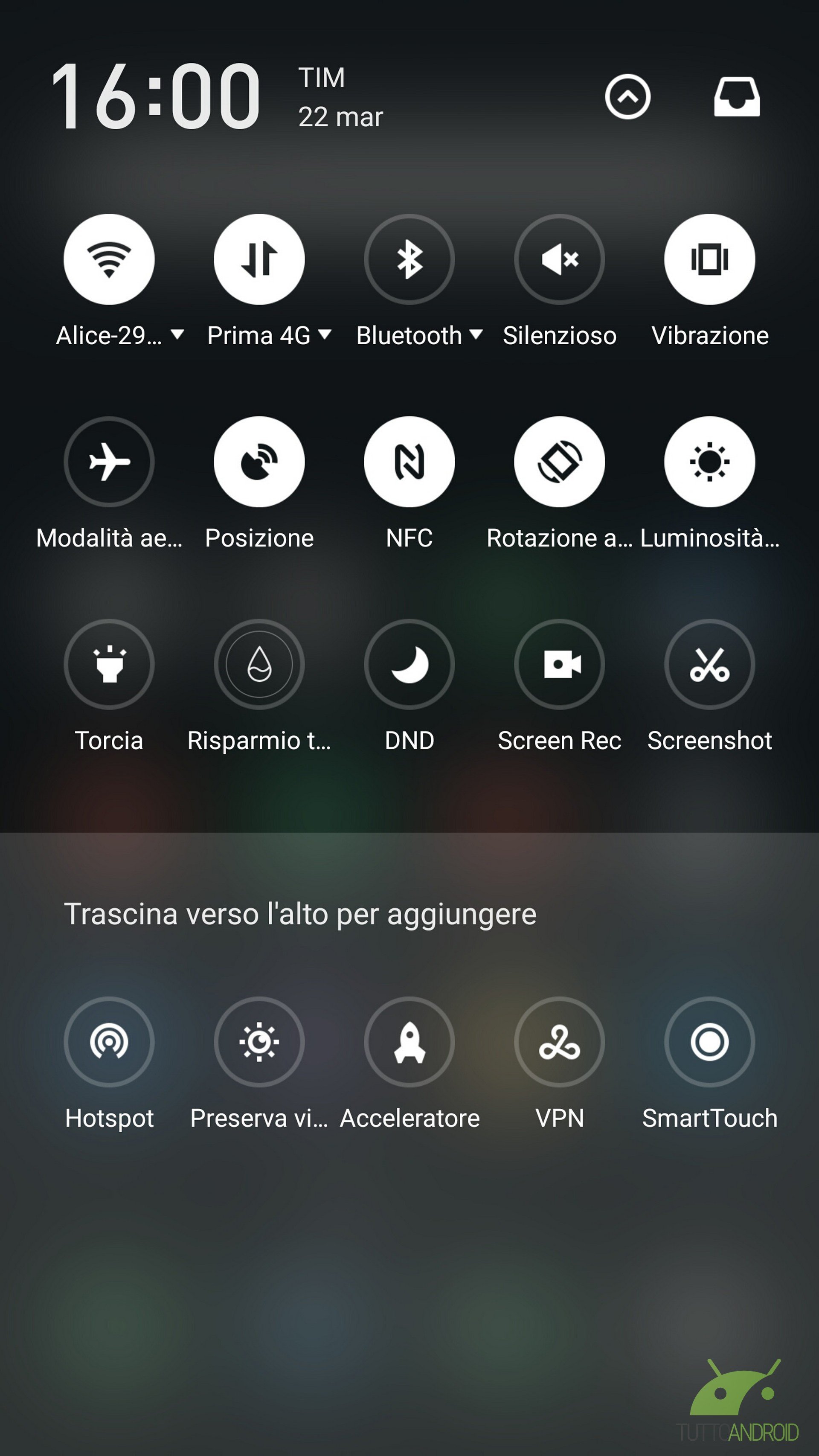Activate DND mode
This screenshot has width=819, height=1456.
(x=409, y=664)
